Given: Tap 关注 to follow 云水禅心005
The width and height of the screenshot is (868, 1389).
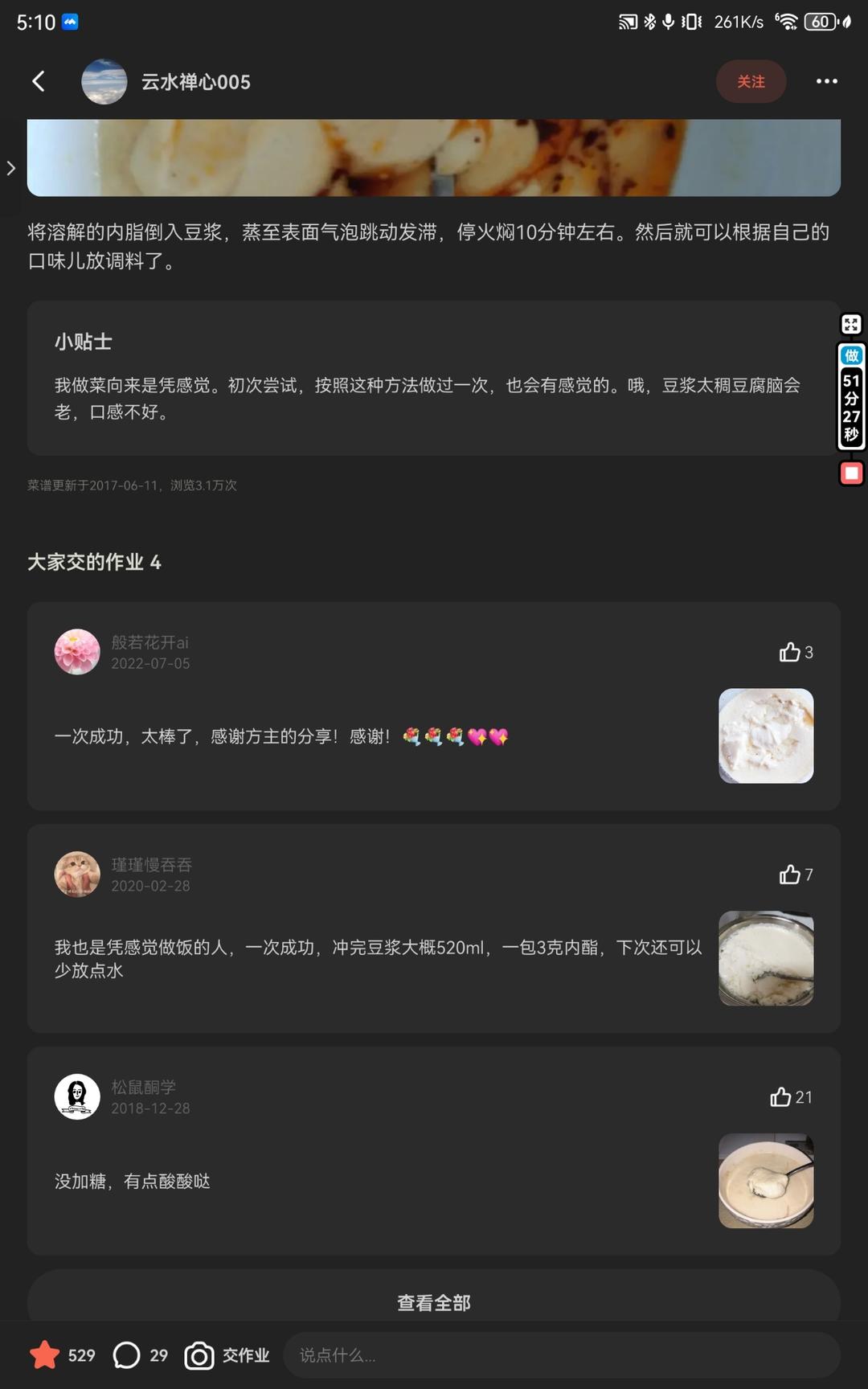Looking at the screenshot, I should click(x=751, y=81).
